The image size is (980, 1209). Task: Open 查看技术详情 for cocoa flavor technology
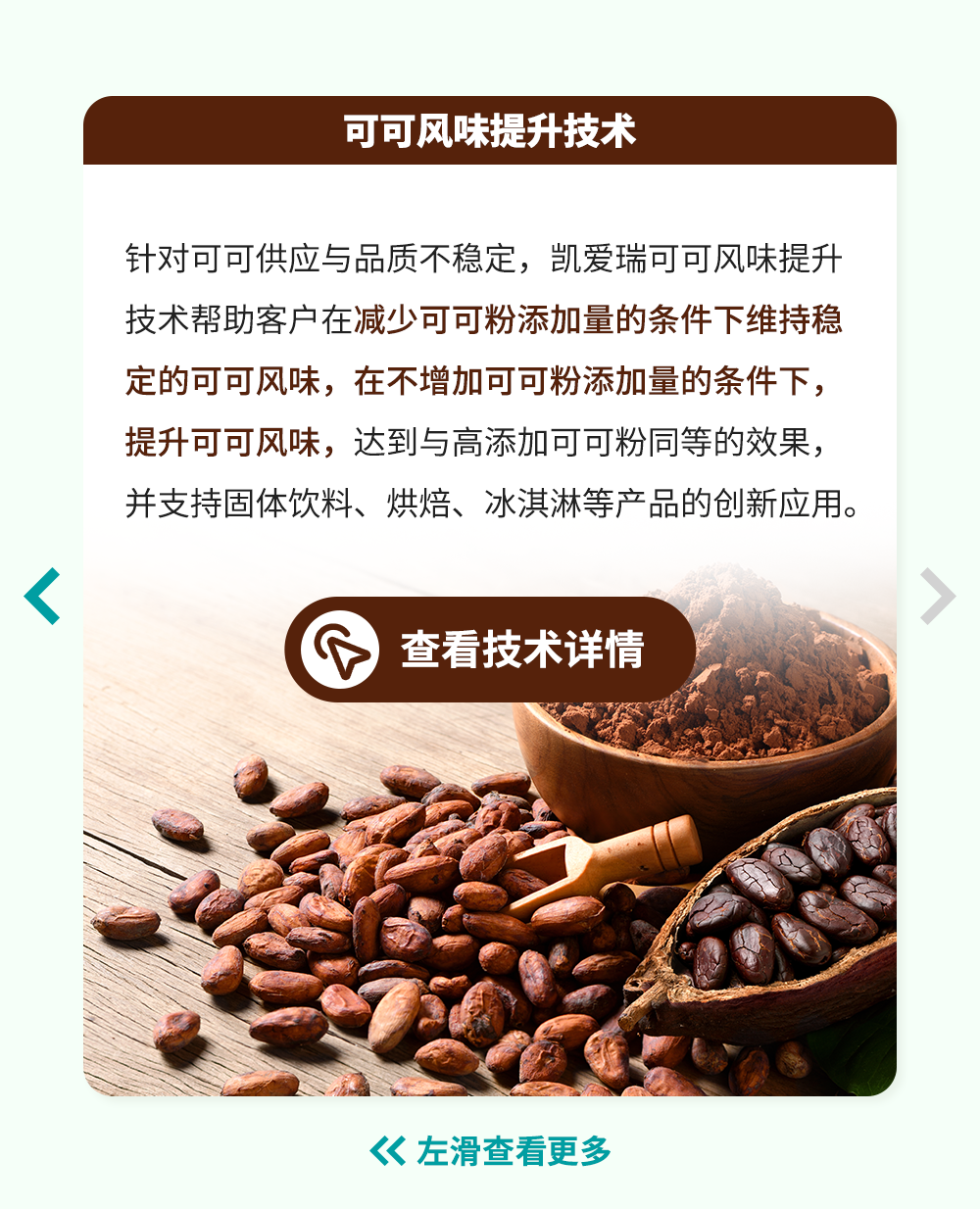490,650
